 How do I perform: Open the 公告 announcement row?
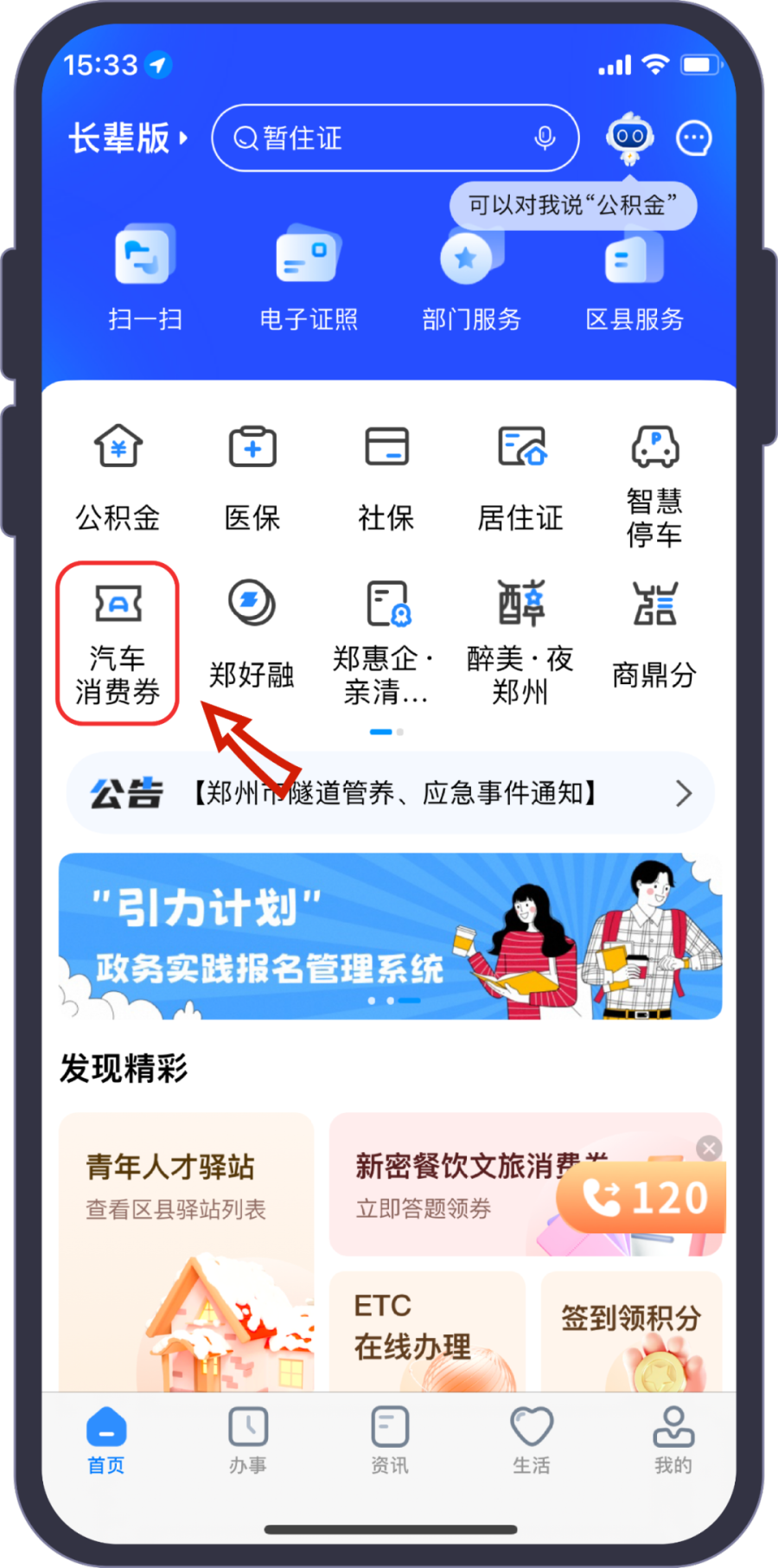tap(391, 793)
